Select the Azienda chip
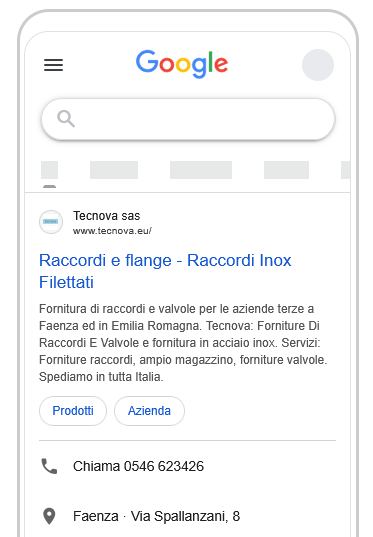 pos(149,411)
